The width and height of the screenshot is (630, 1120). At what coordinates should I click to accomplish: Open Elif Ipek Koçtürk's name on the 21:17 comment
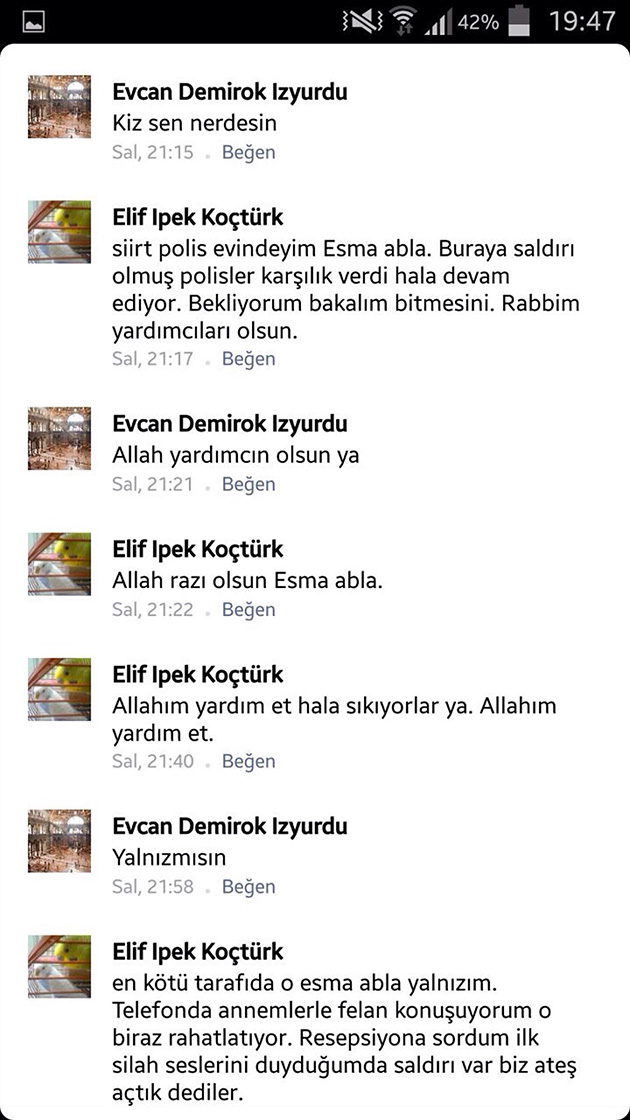pos(198,218)
